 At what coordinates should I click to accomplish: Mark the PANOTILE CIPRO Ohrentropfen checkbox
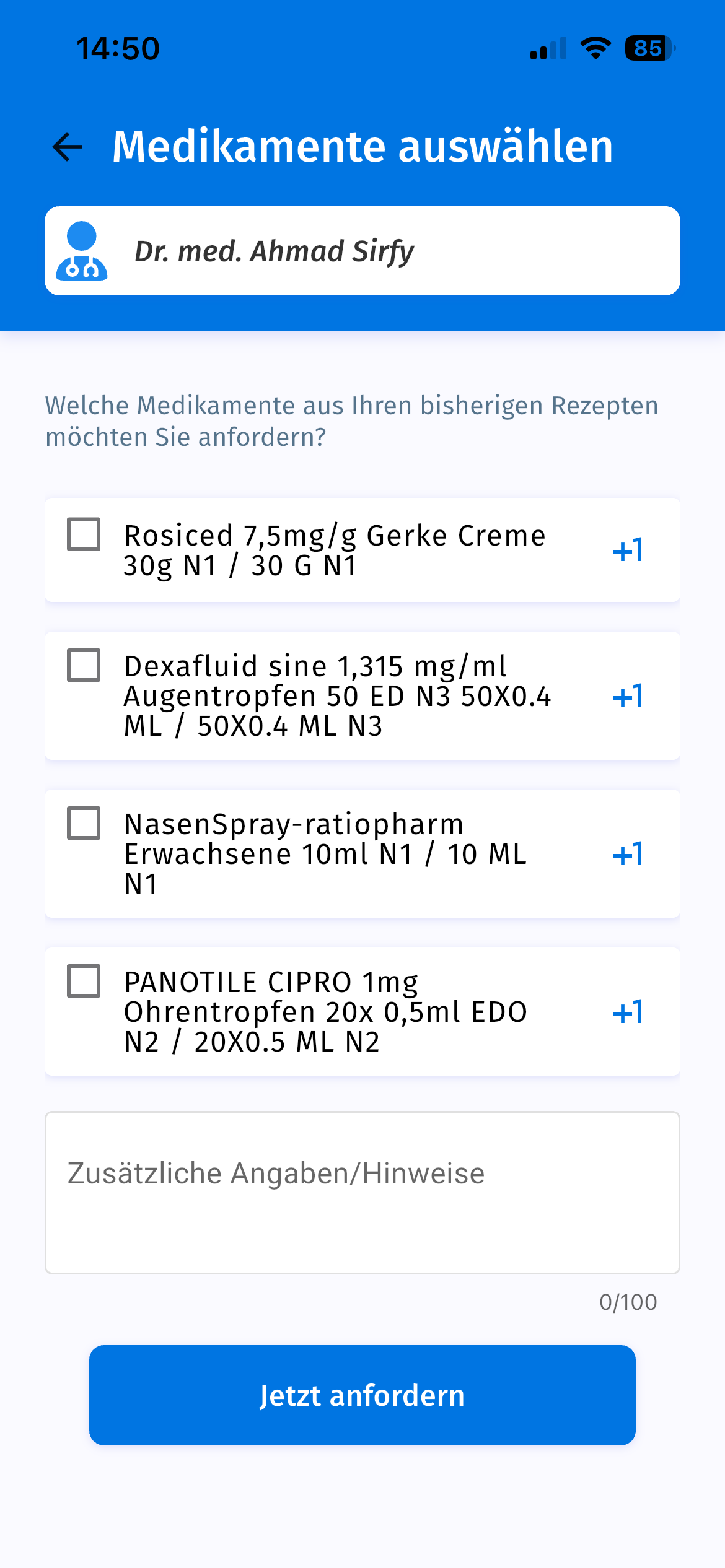click(84, 981)
